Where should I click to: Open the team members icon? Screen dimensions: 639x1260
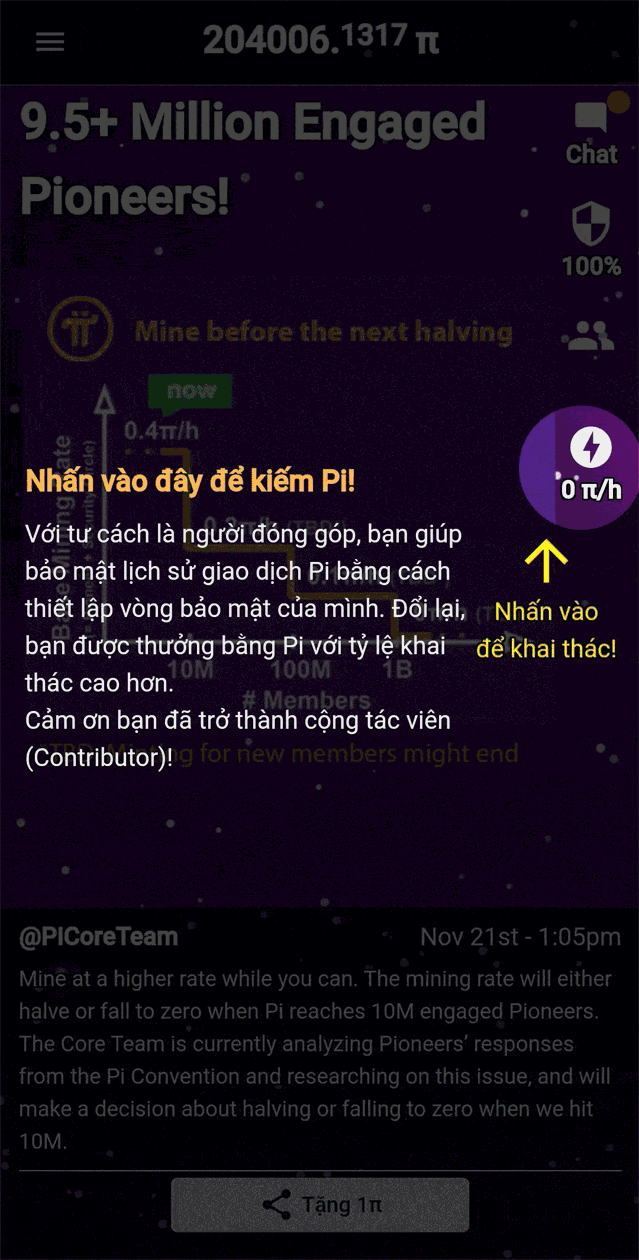(x=591, y=336)
